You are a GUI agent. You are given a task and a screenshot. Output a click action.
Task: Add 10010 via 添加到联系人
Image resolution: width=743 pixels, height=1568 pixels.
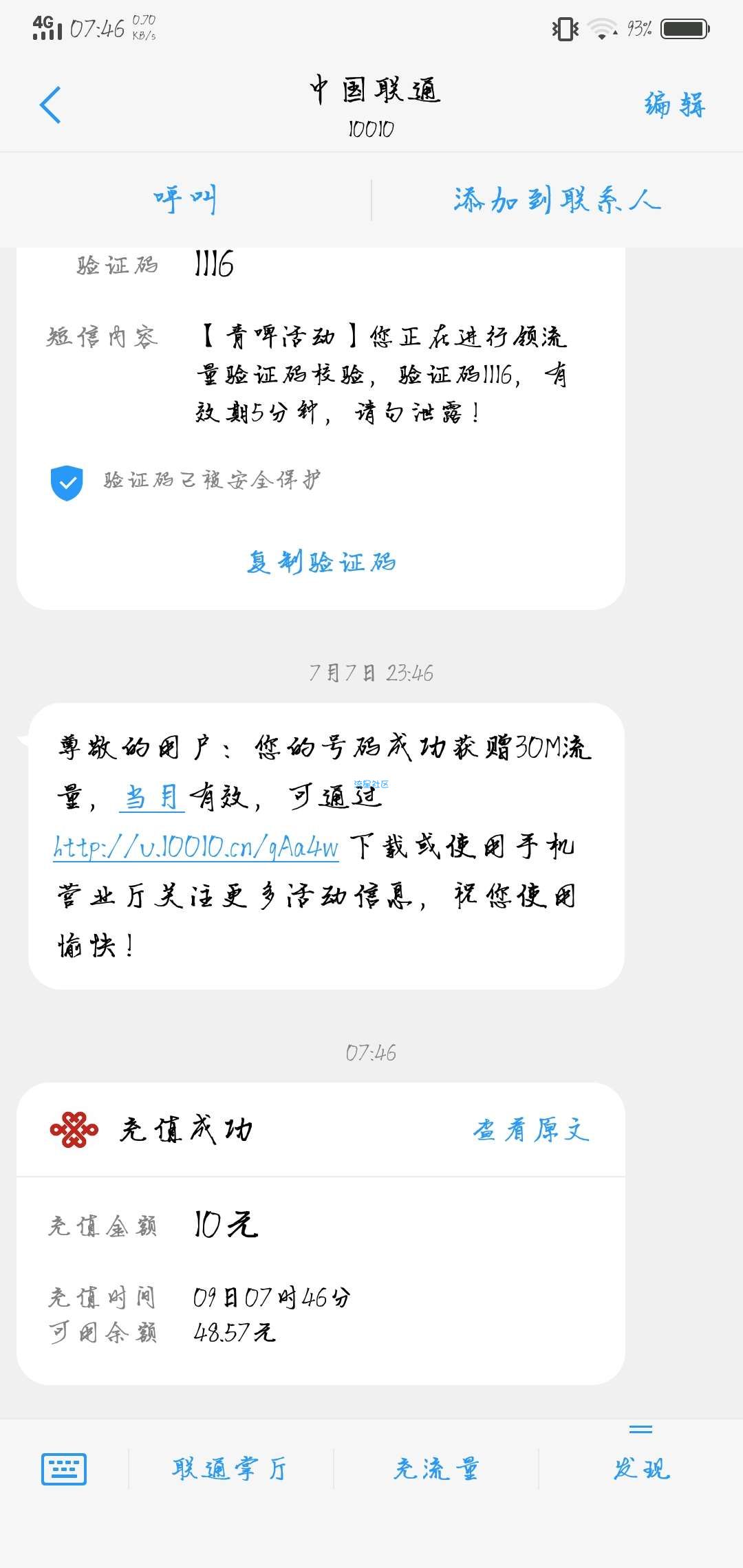point(557,200)
